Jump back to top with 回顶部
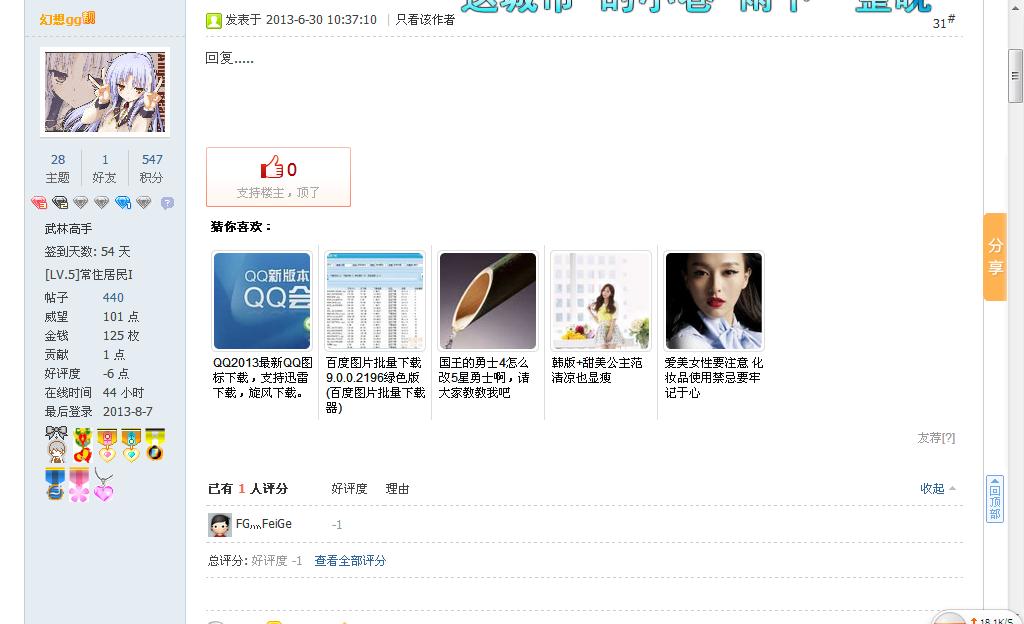 [x=994, y=498]
